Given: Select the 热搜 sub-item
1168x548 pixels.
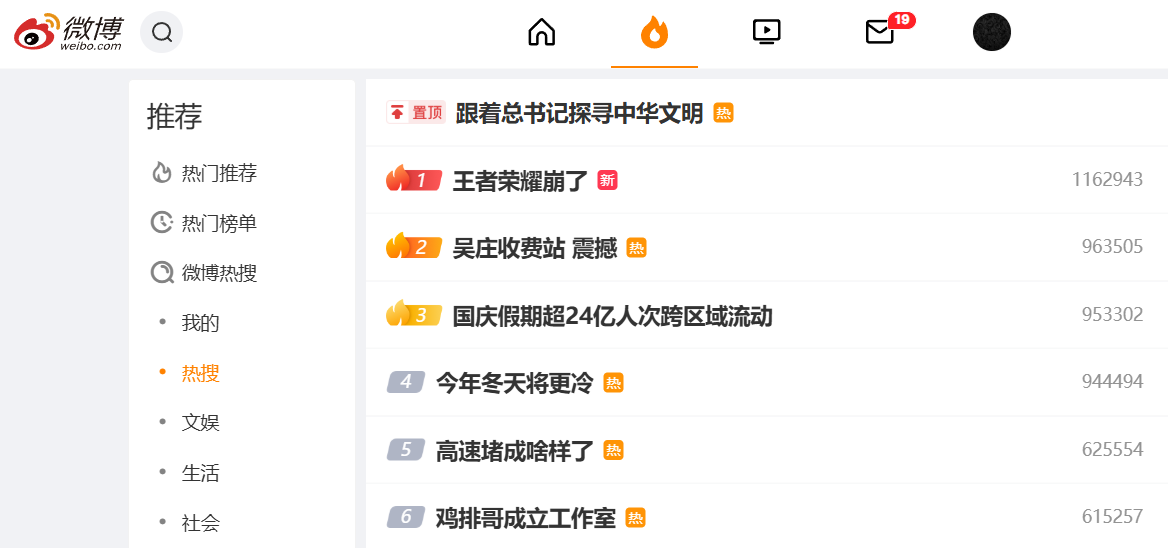Looking at the screenshot, I should coord(200,373).
